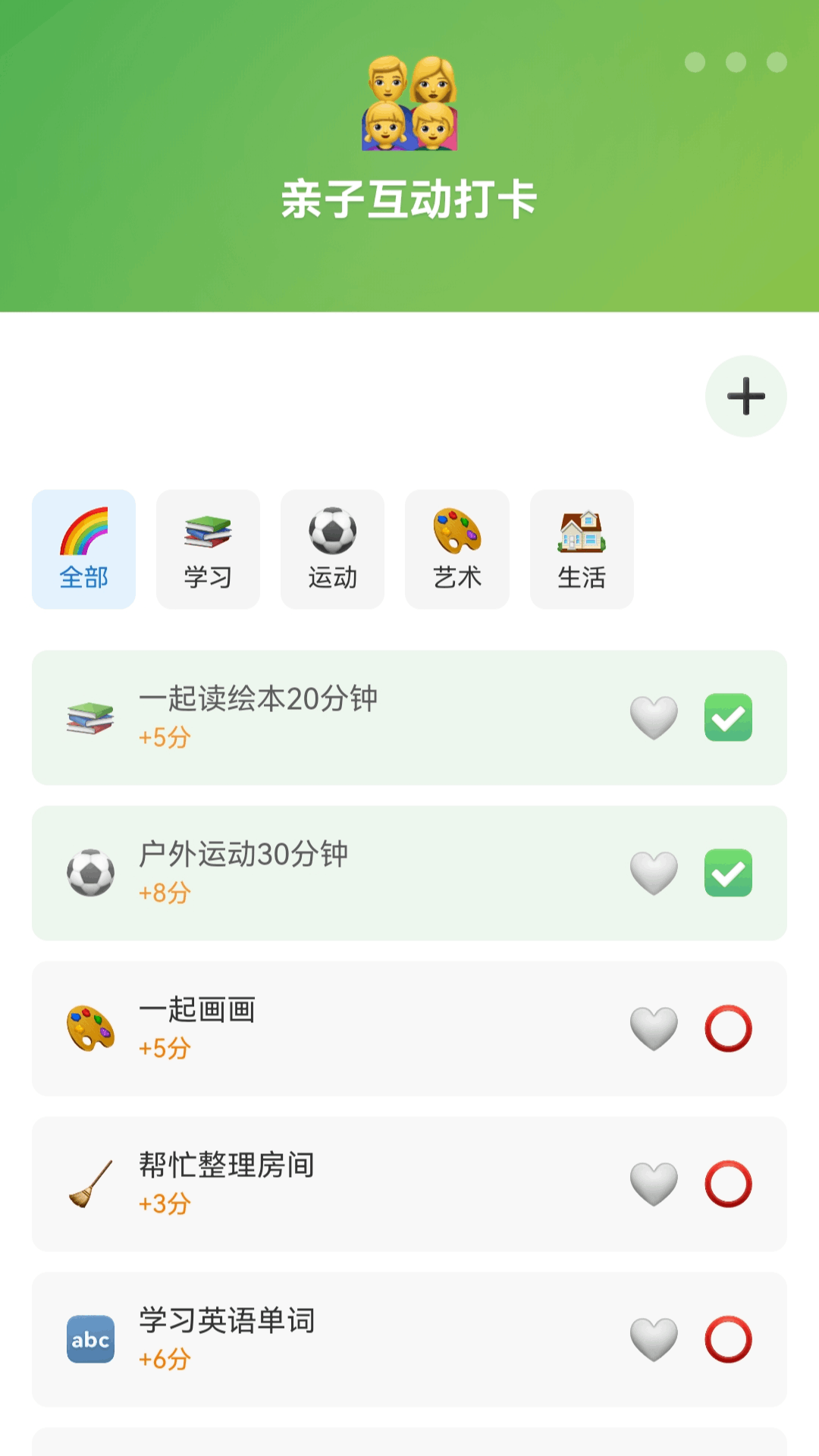
Task: Check off 帮忙整理房间
Action: [x=728, y=1184]
